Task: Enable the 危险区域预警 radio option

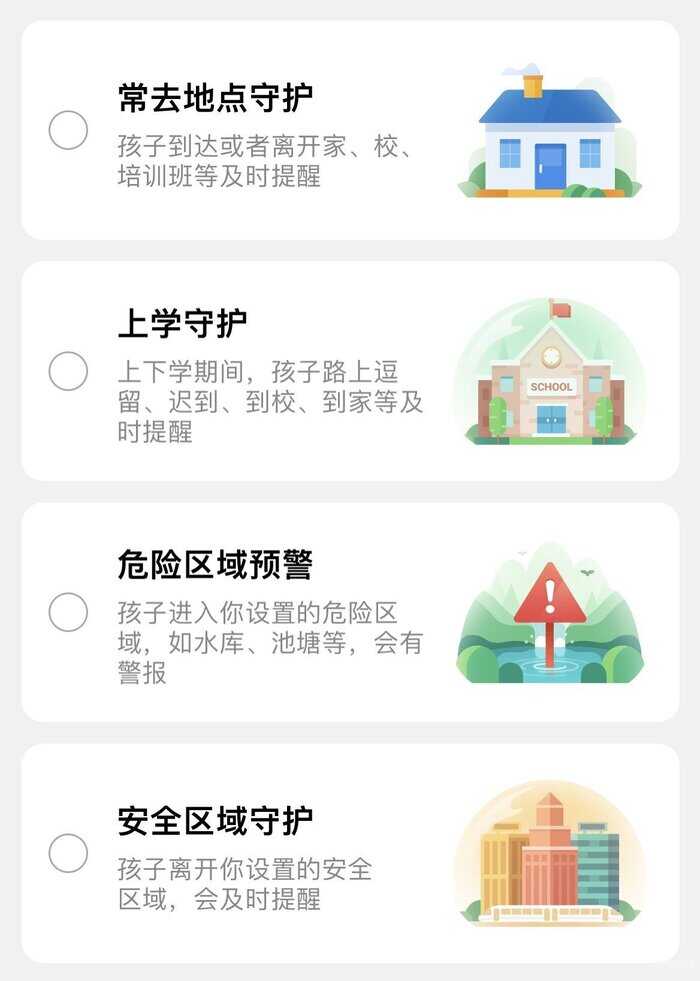Action: tap(68, 612)
